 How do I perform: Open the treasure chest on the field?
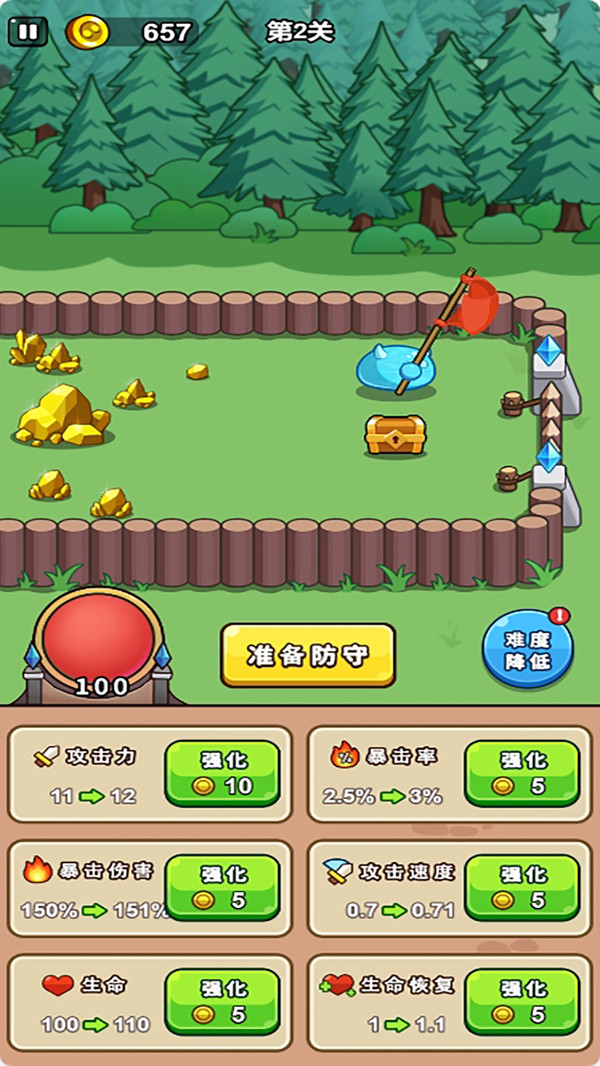point(395,435)
